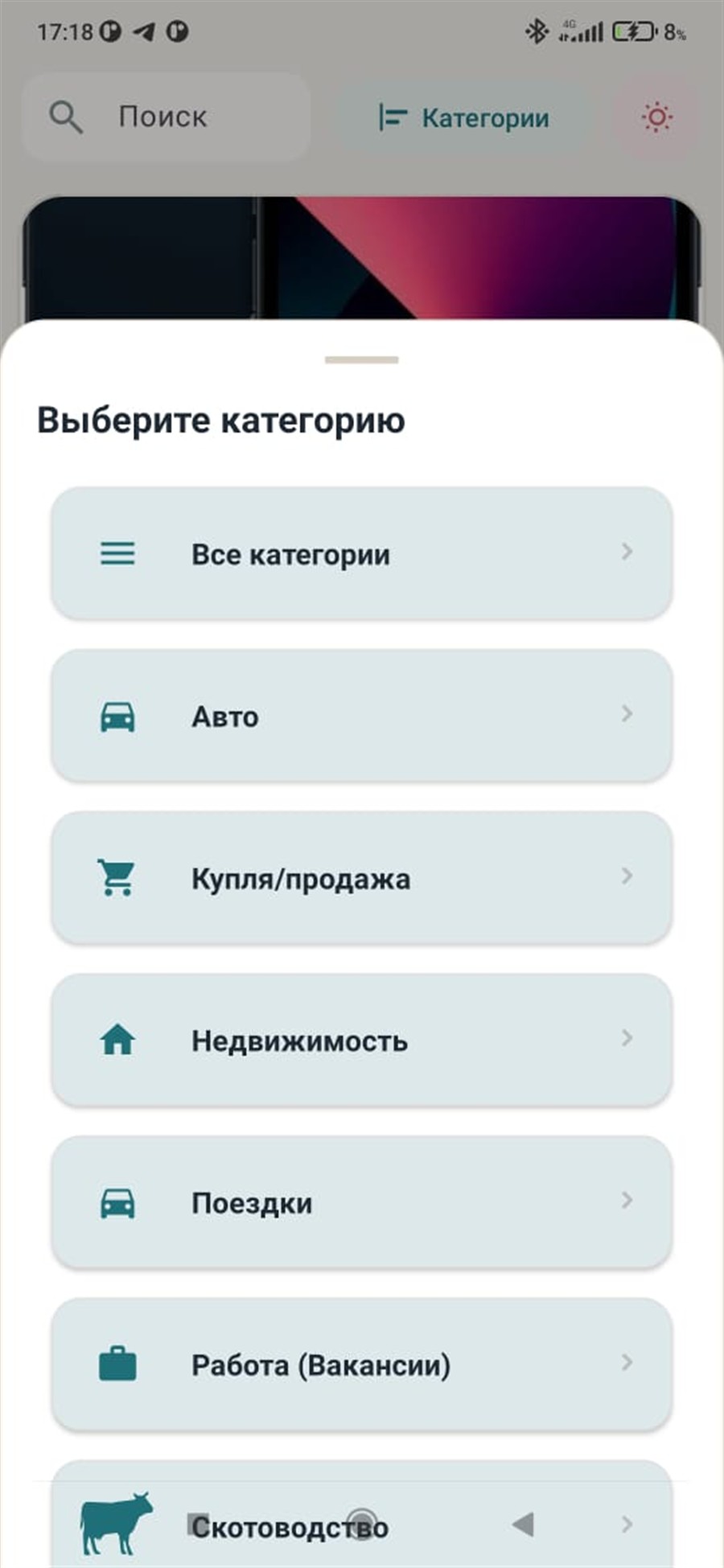Tap the Категории button
The width and height of the screenshot is (724, 1568).
click(464, 118)
